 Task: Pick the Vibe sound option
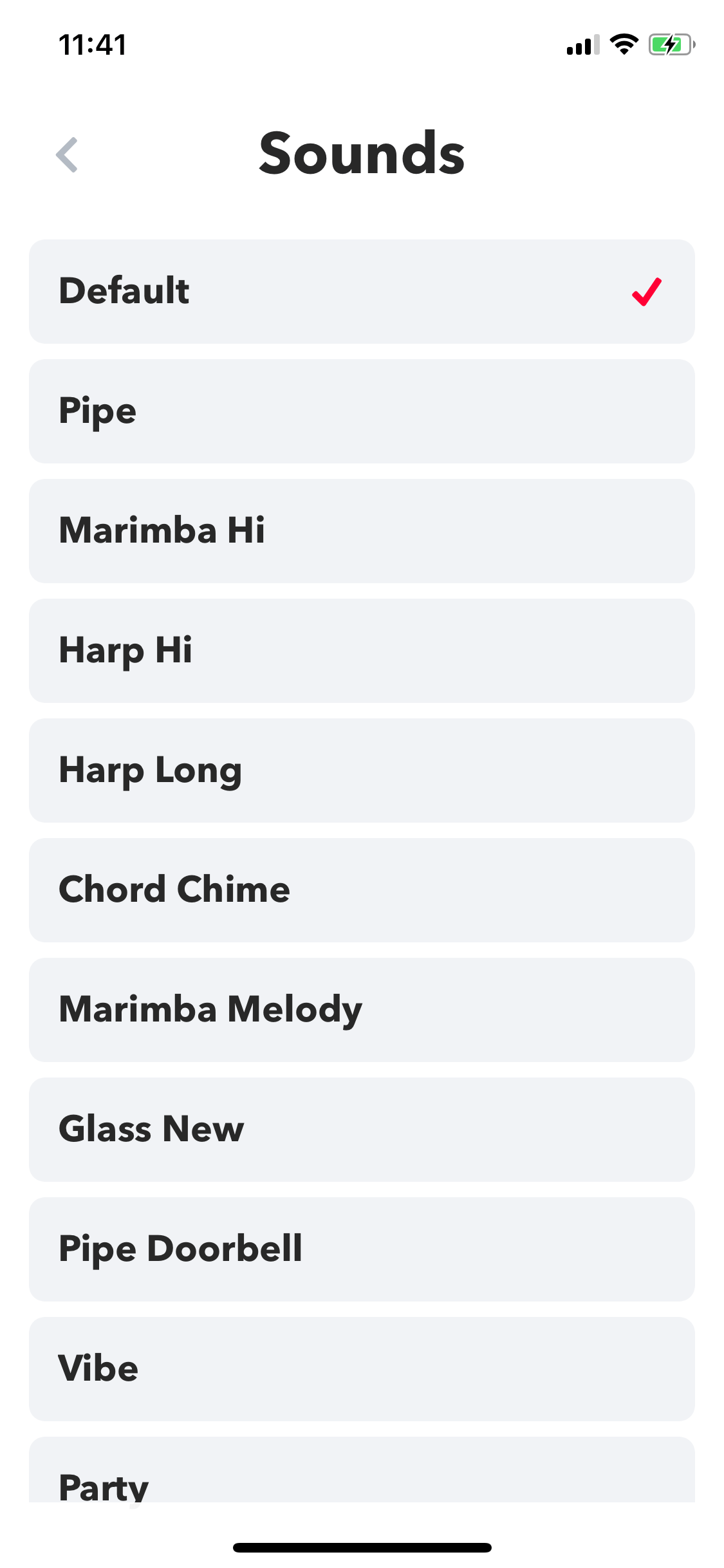[x=362, y=1369]
